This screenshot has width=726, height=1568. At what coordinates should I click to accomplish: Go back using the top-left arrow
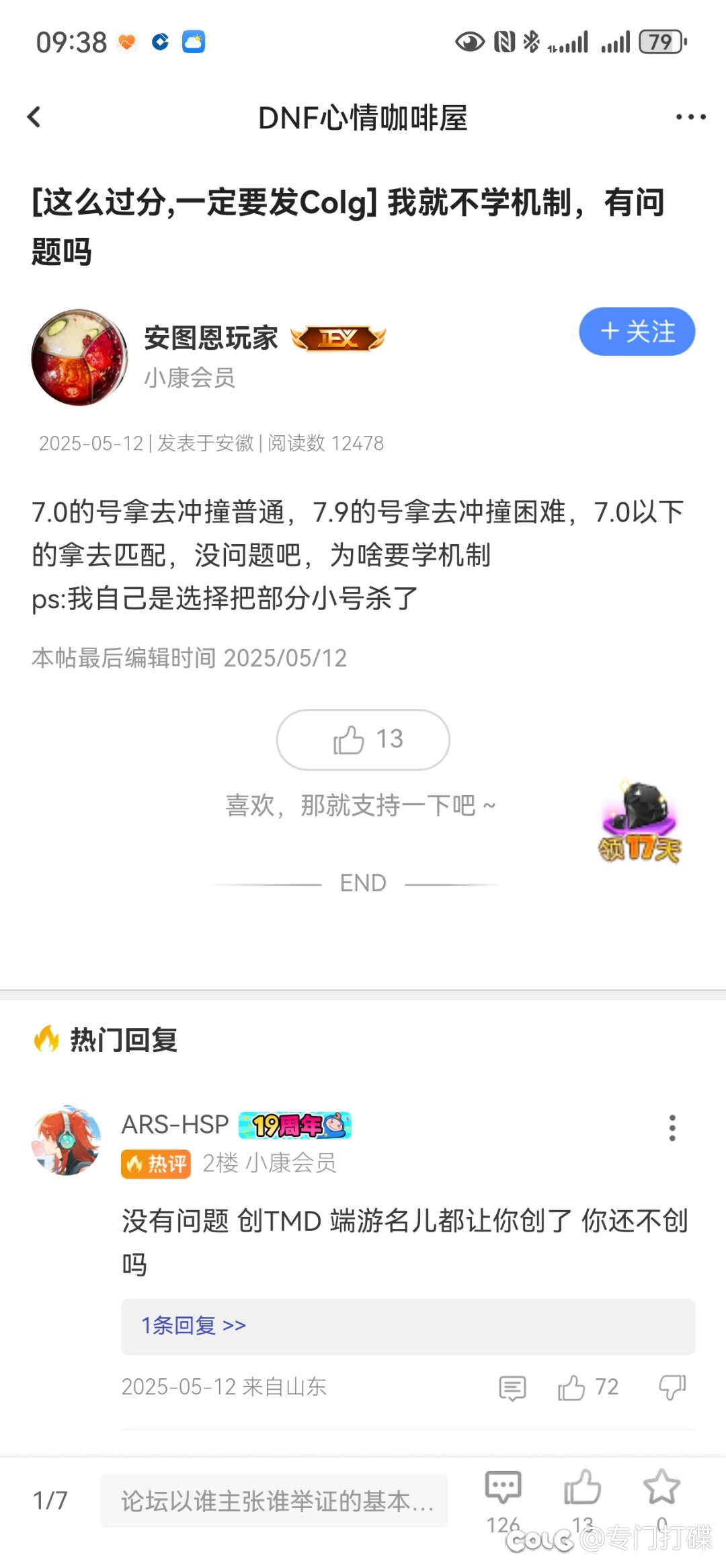click(34, 117)
